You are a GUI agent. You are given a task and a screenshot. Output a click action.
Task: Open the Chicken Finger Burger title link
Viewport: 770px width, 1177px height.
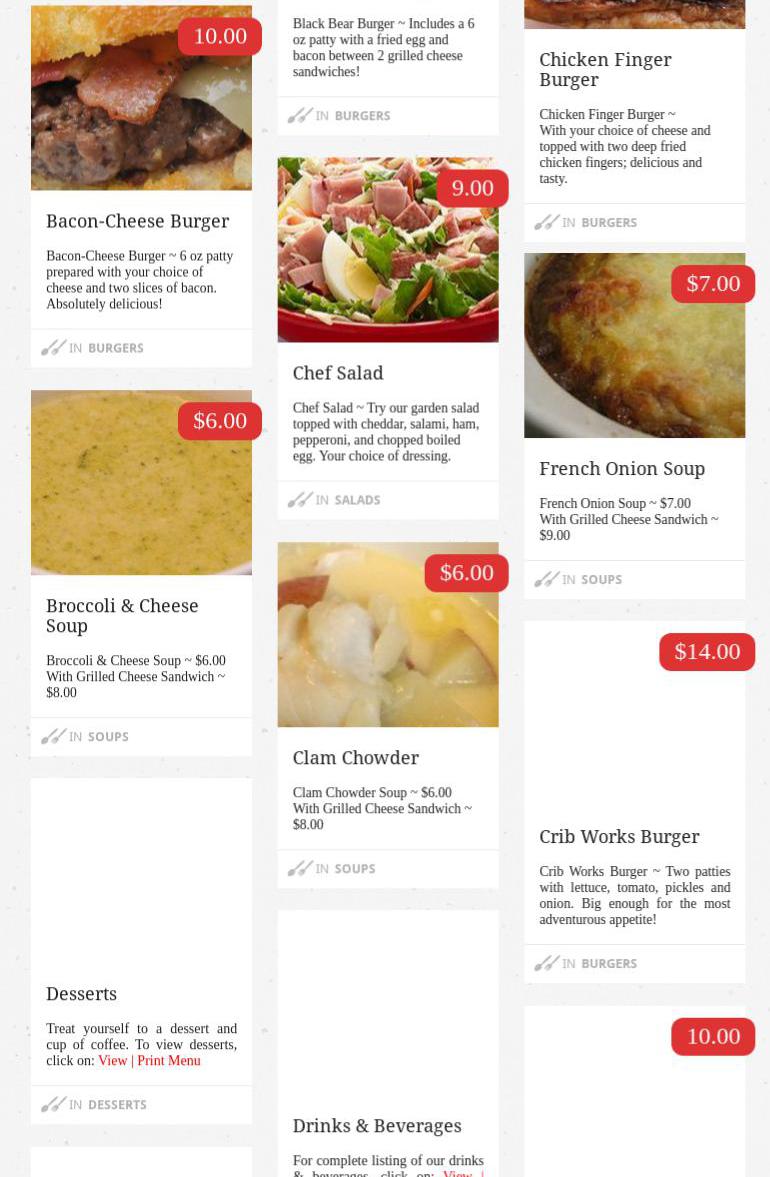605,69
